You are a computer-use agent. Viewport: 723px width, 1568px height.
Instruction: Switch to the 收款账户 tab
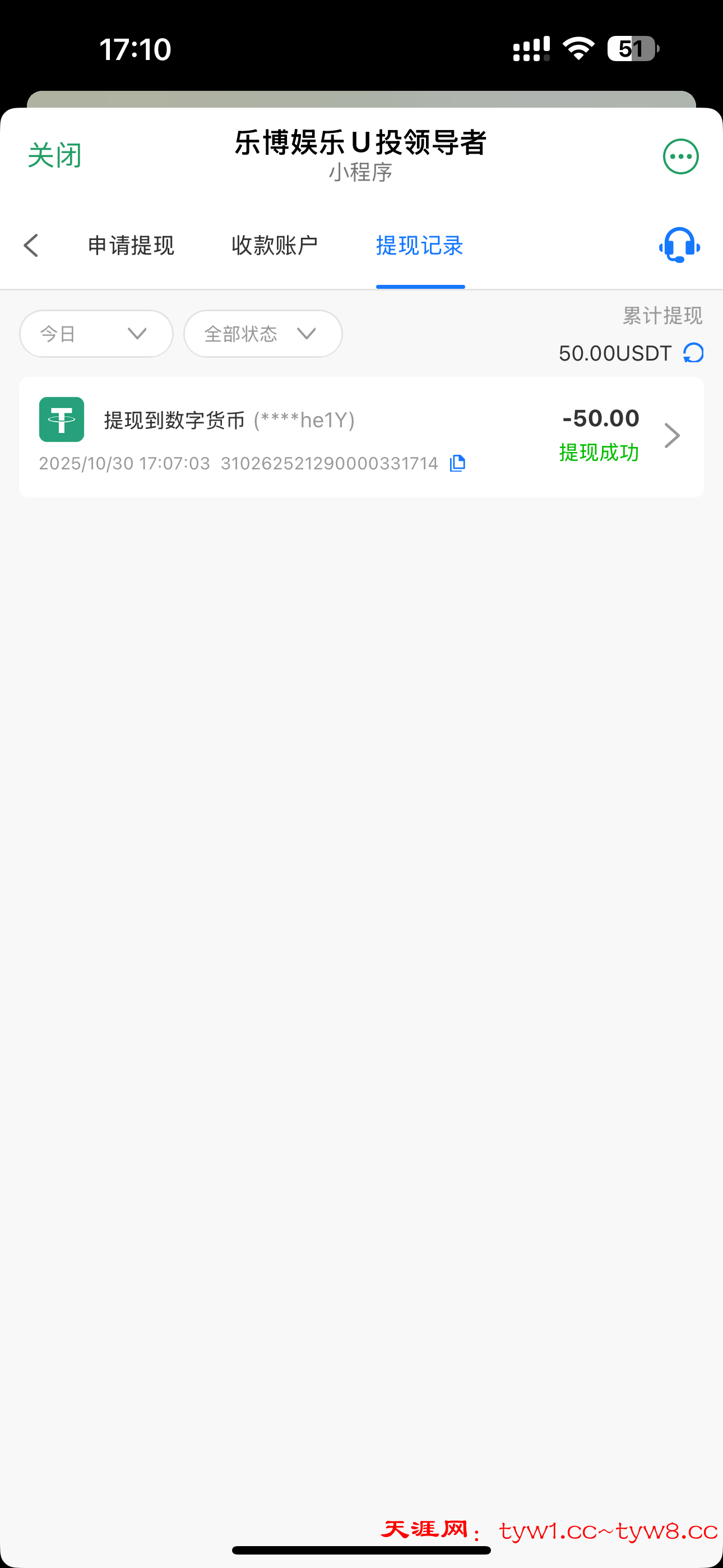tap(275, 246)
